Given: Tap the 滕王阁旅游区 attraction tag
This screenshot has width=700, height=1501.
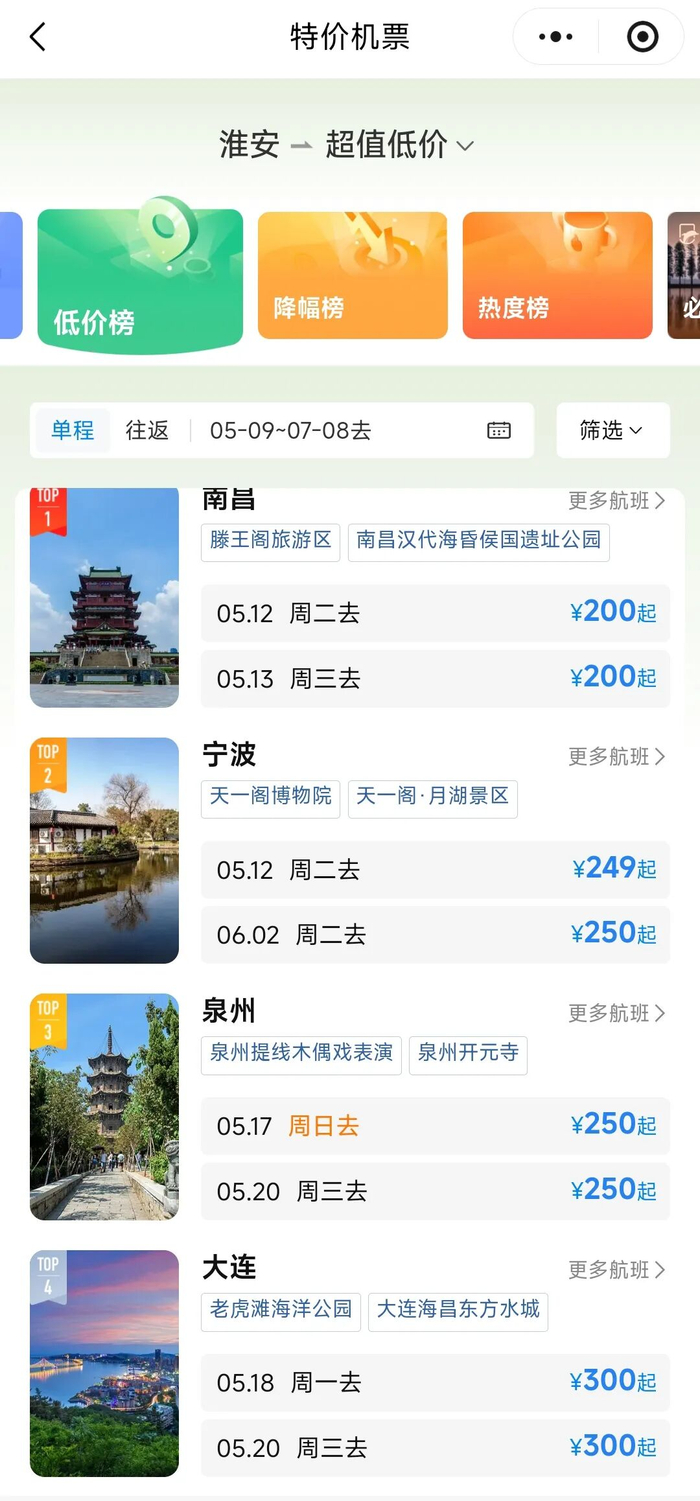Looking at the screenshot, I should tap(271, 540).
